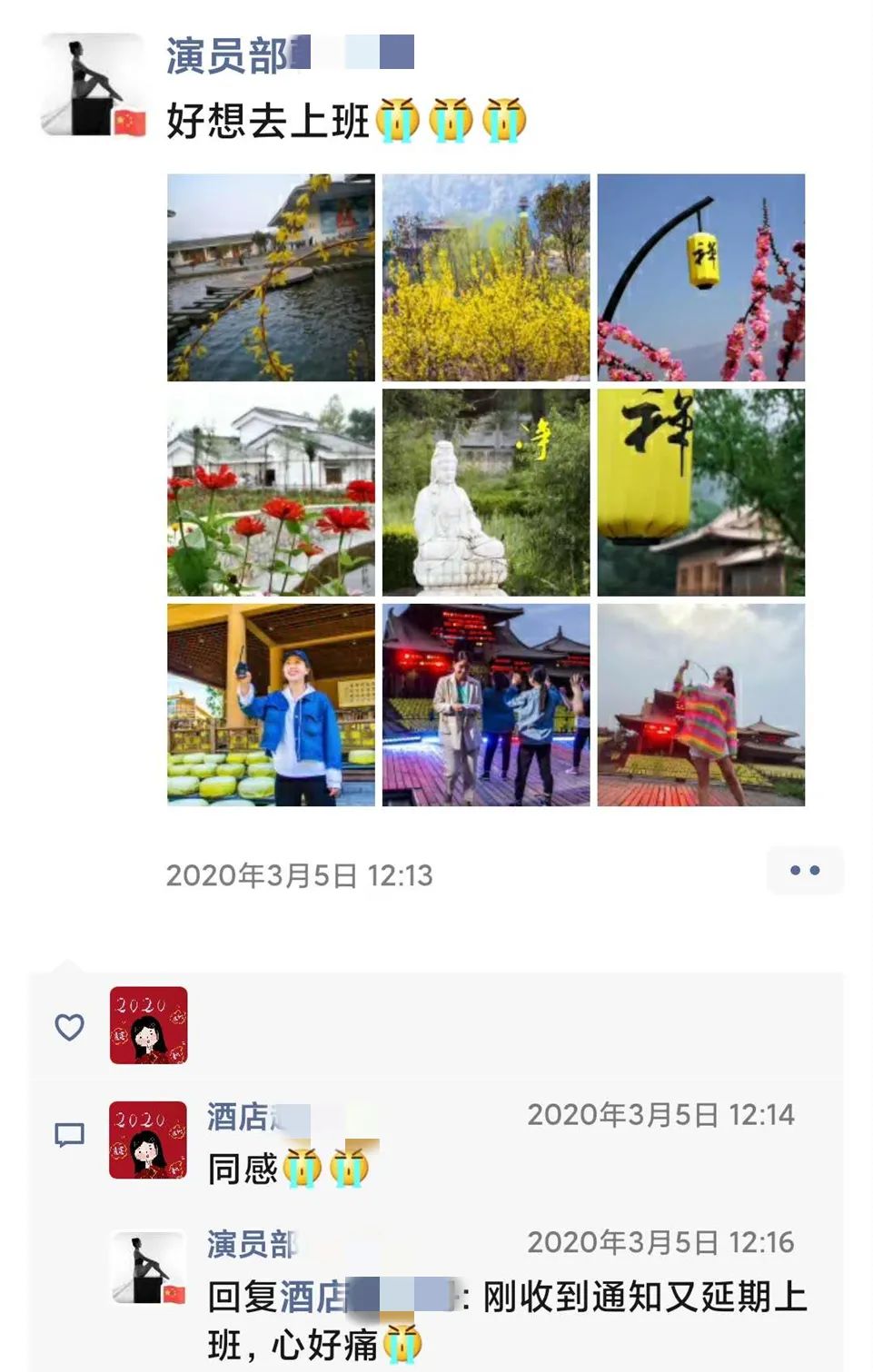Open the white Guanyin statue photo

coord(486,492)
